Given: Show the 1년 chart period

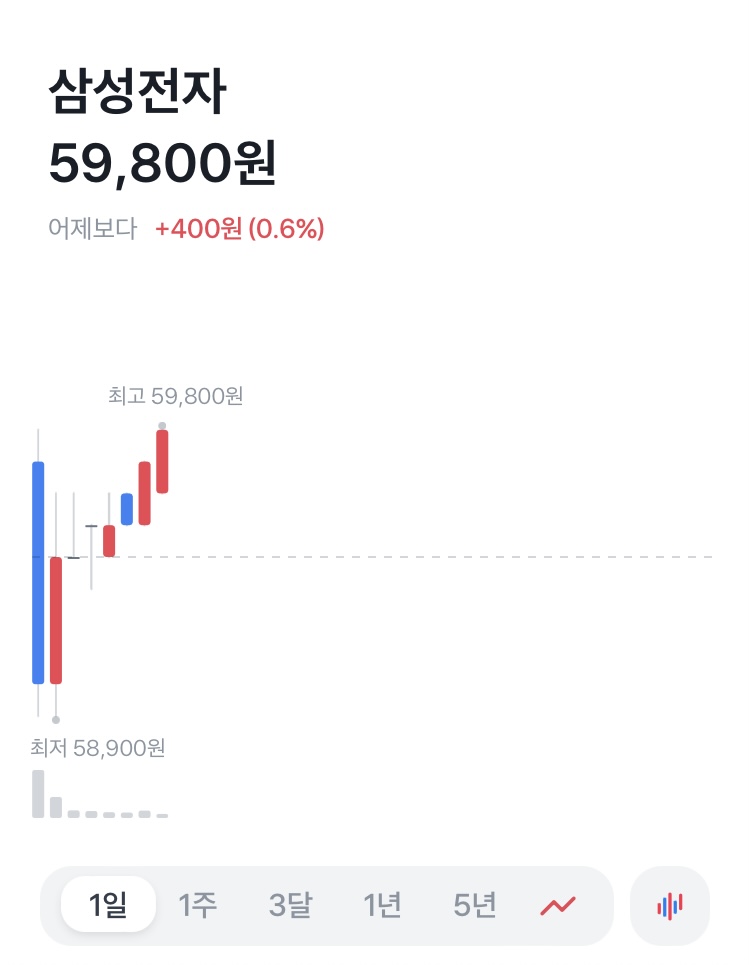Looking at the screenshot, I should (x=382, y=905).
